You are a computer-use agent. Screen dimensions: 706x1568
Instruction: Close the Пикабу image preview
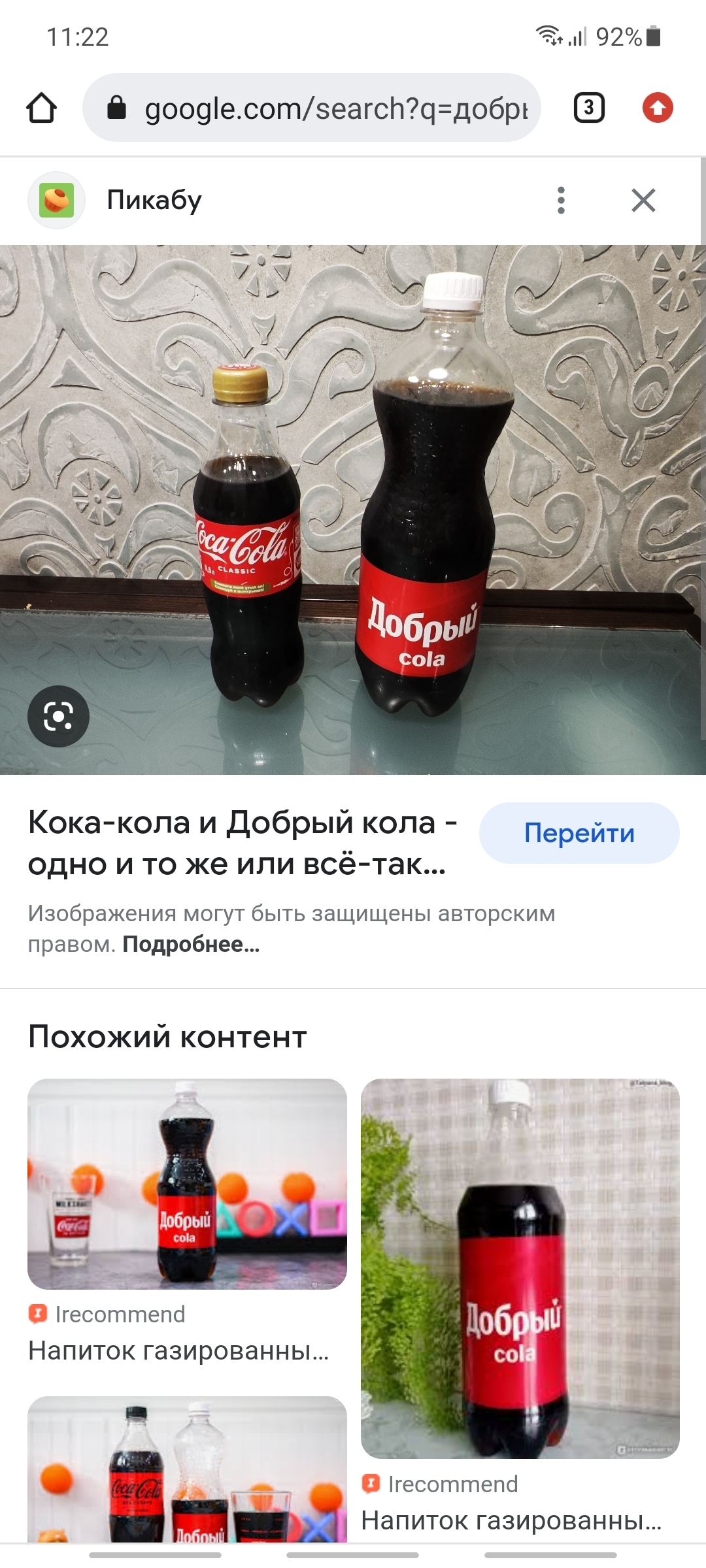[x=643, y=200]
